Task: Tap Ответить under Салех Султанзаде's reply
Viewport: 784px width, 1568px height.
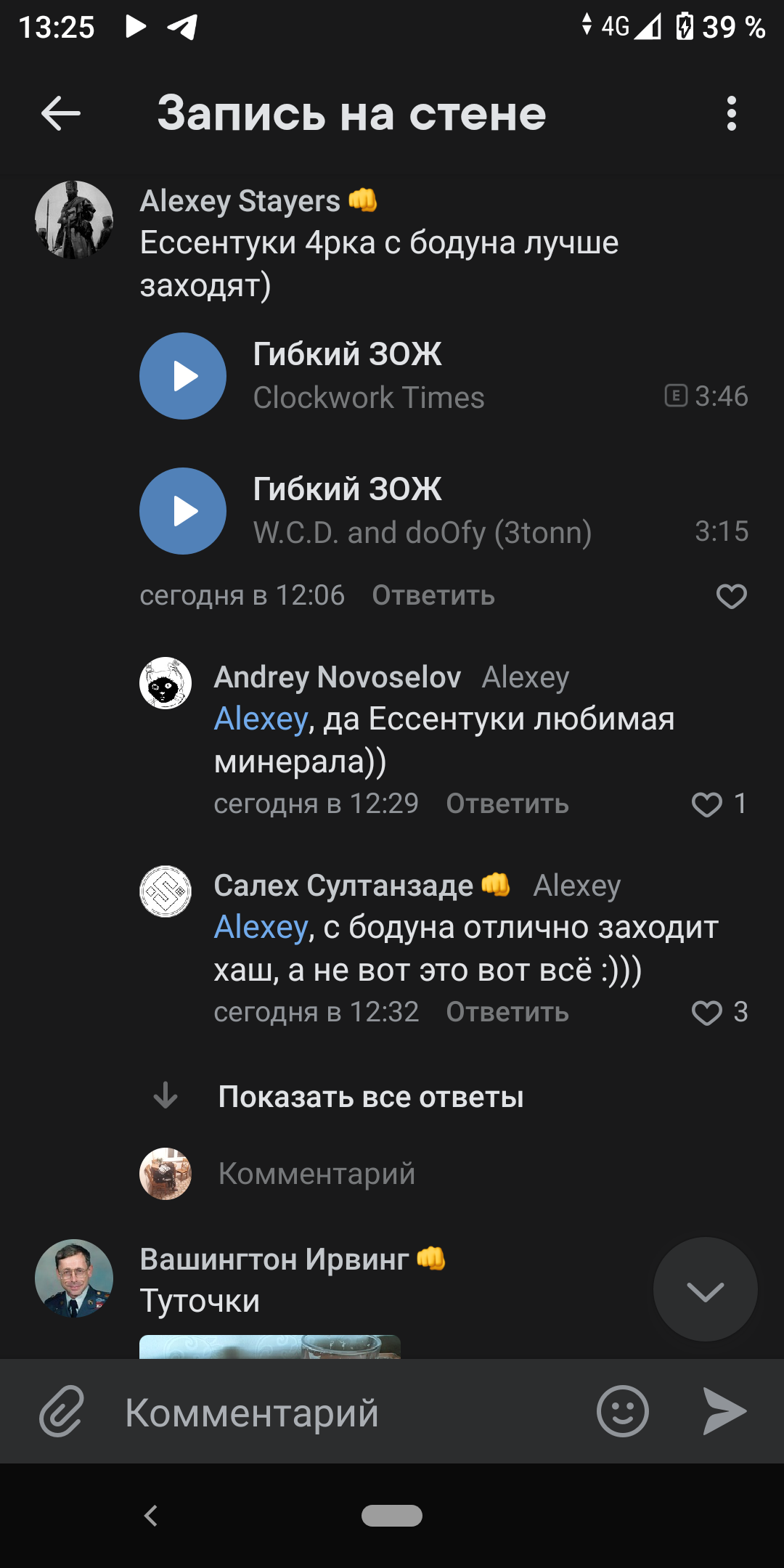Action: pos(507,1012)
